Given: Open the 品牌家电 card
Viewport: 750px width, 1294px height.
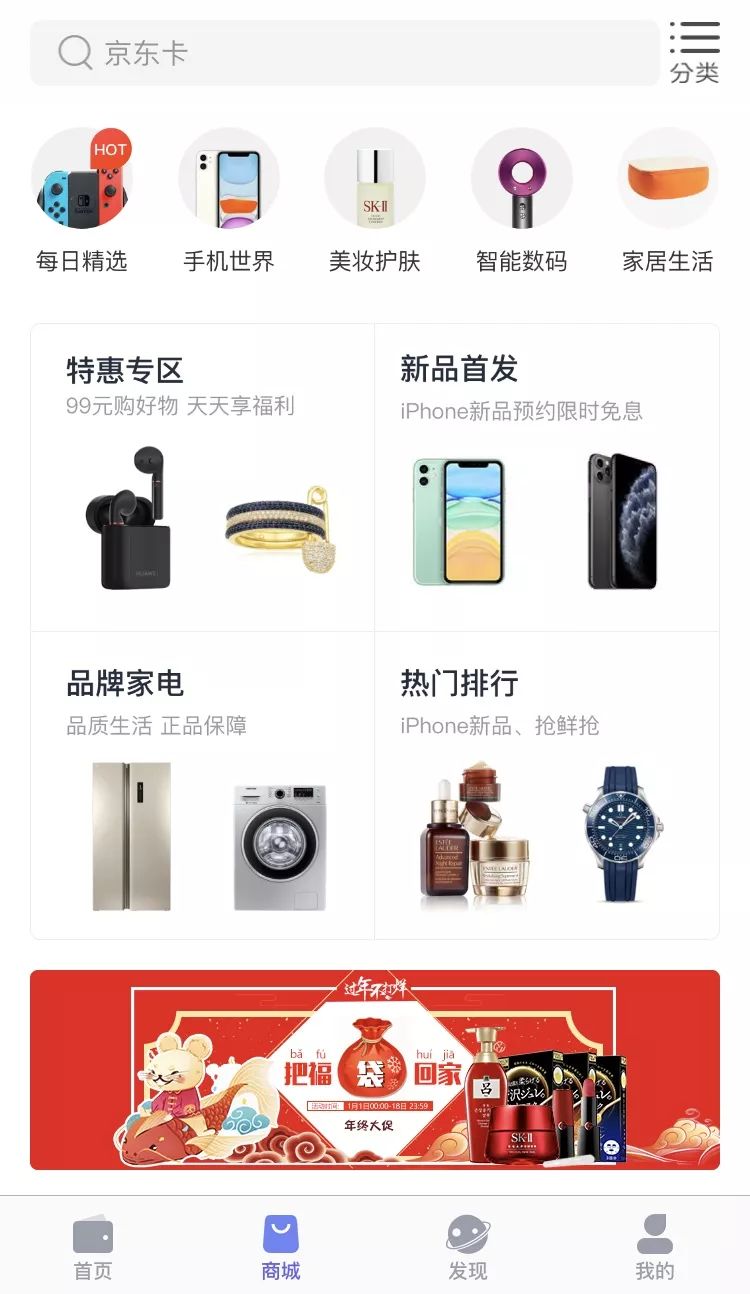Looking at the screenshot, I should point(203,785).
